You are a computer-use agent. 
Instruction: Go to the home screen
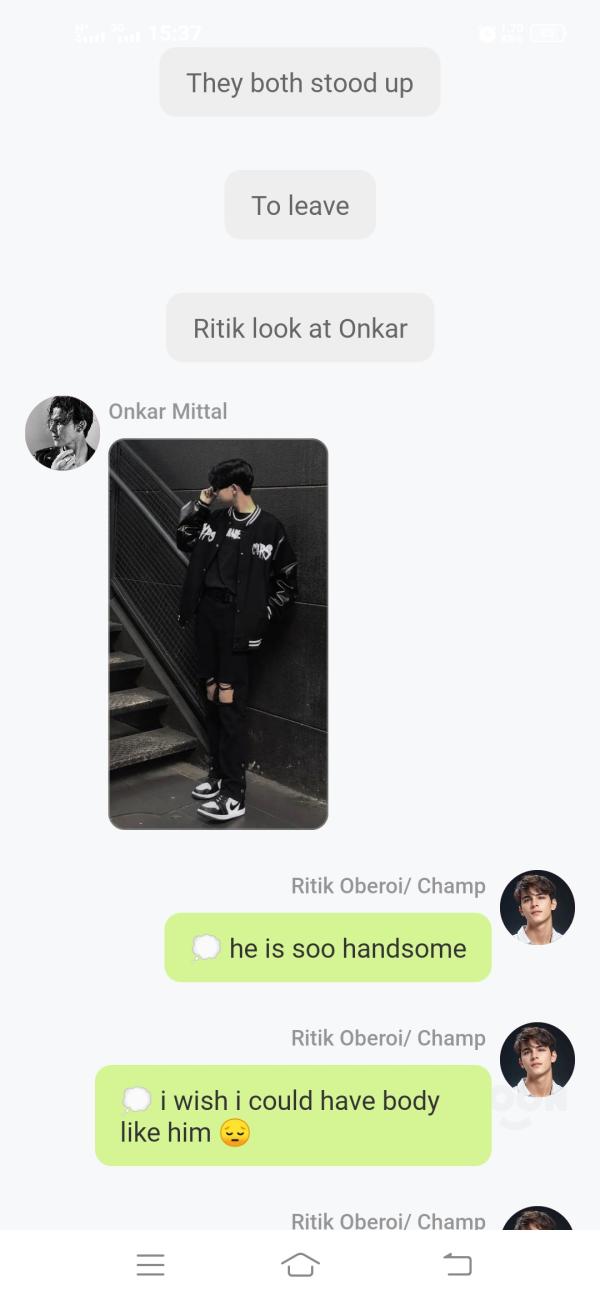tap(300, 1265)
